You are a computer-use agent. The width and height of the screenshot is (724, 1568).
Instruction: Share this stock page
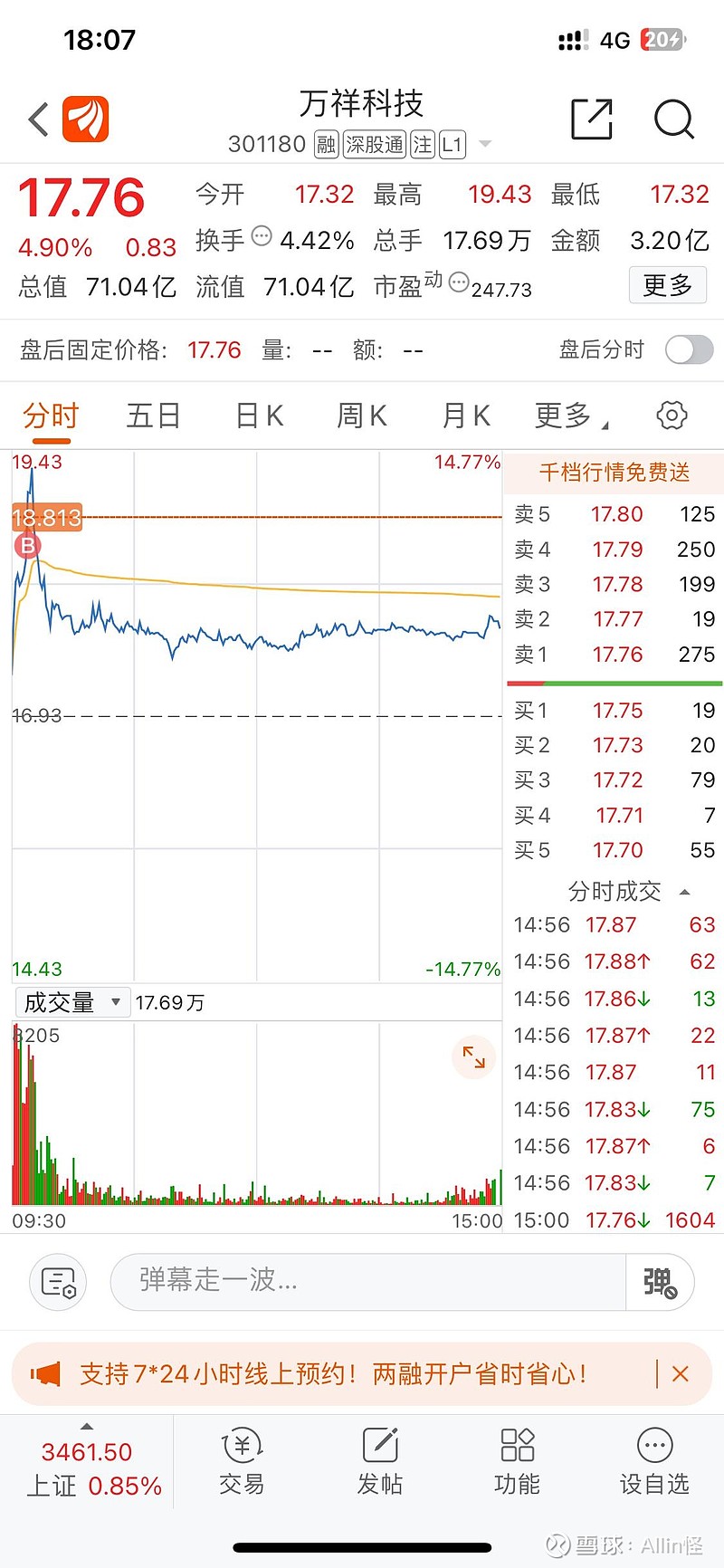(592, 119)
